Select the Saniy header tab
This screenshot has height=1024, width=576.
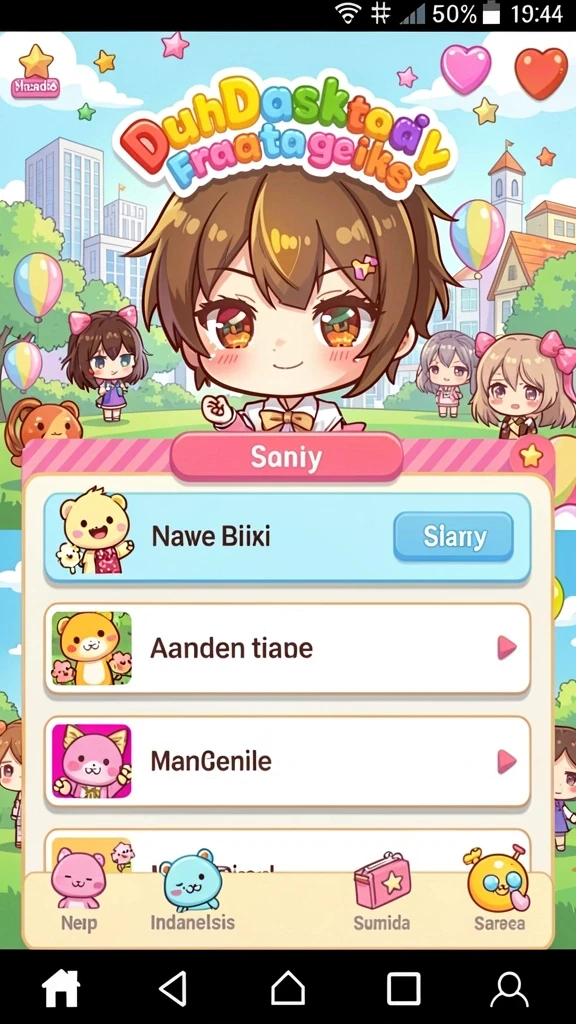(x=287, y=458)
